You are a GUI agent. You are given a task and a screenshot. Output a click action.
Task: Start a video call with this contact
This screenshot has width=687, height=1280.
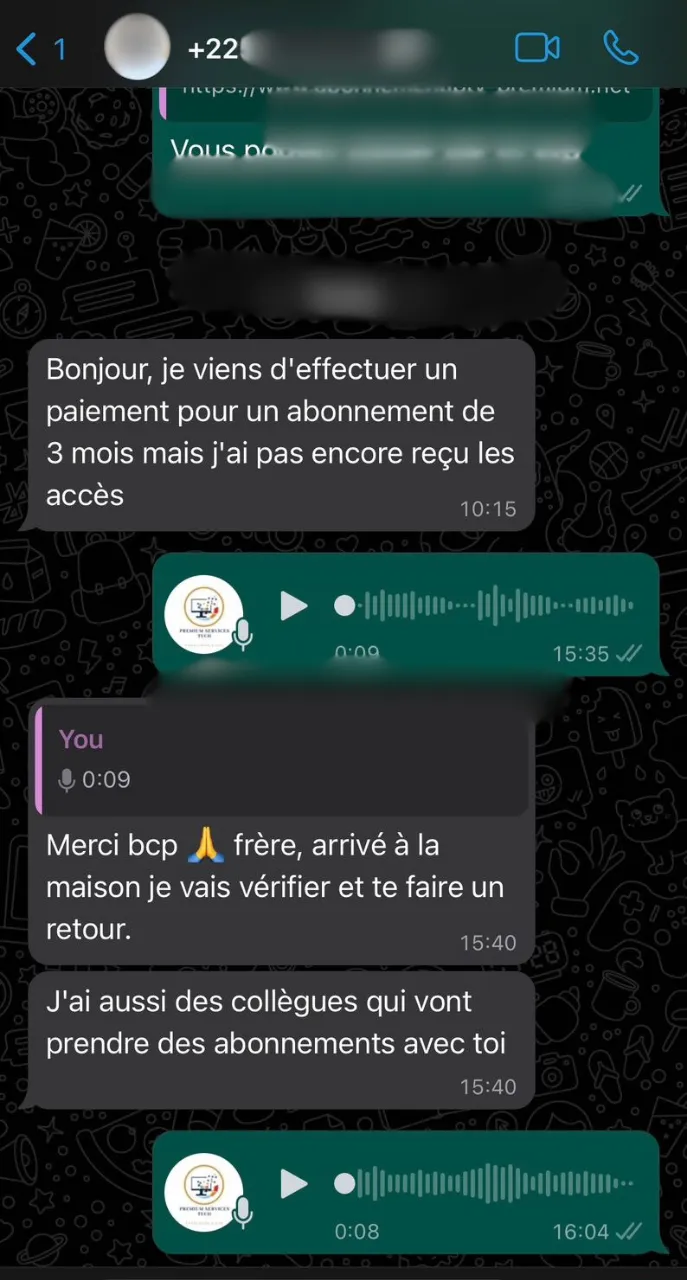(x=537, y=47)
